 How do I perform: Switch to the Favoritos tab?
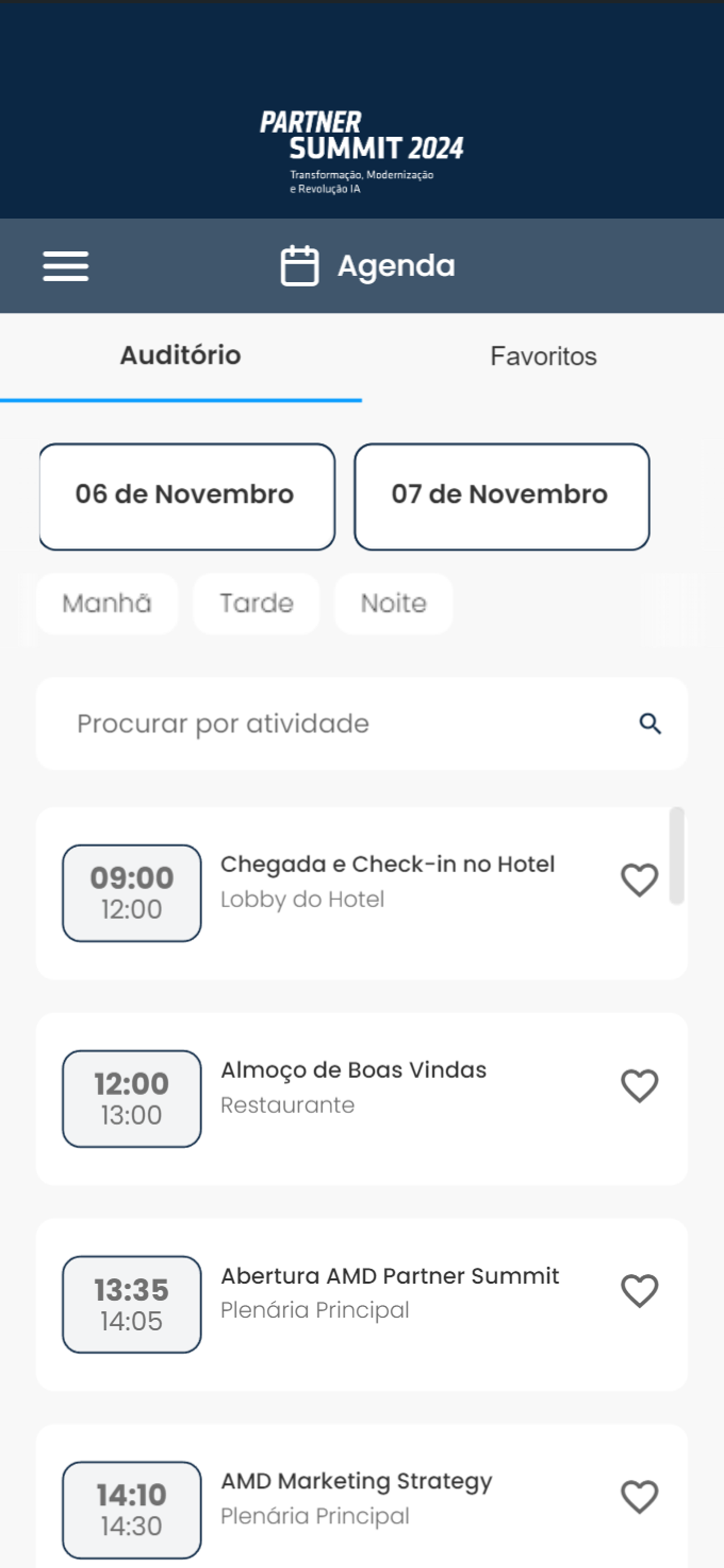pos(543,356)
